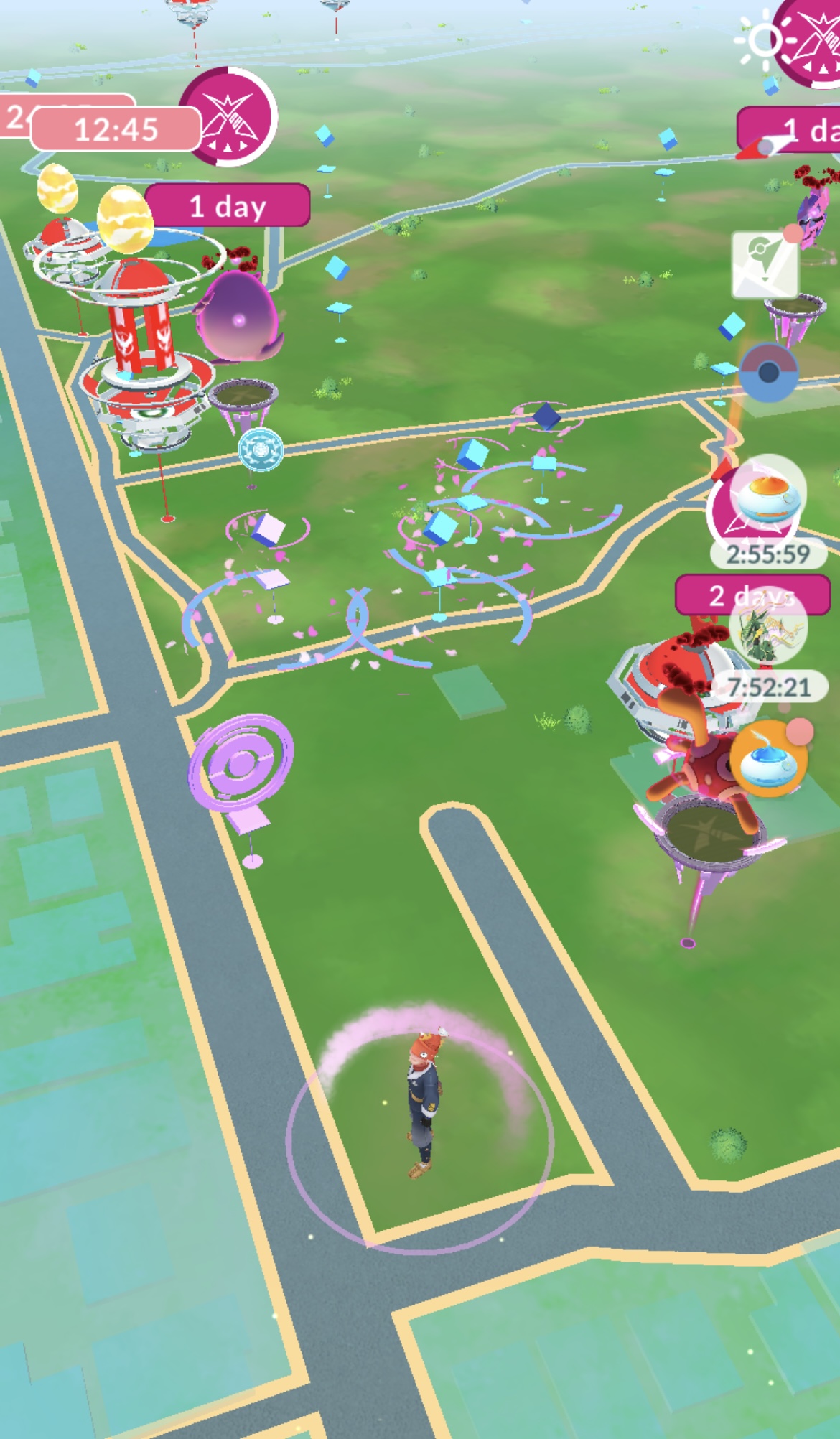Tap the raid timer showing 12:45
This screenshot has height=1439, width=840.
[116, 129]
